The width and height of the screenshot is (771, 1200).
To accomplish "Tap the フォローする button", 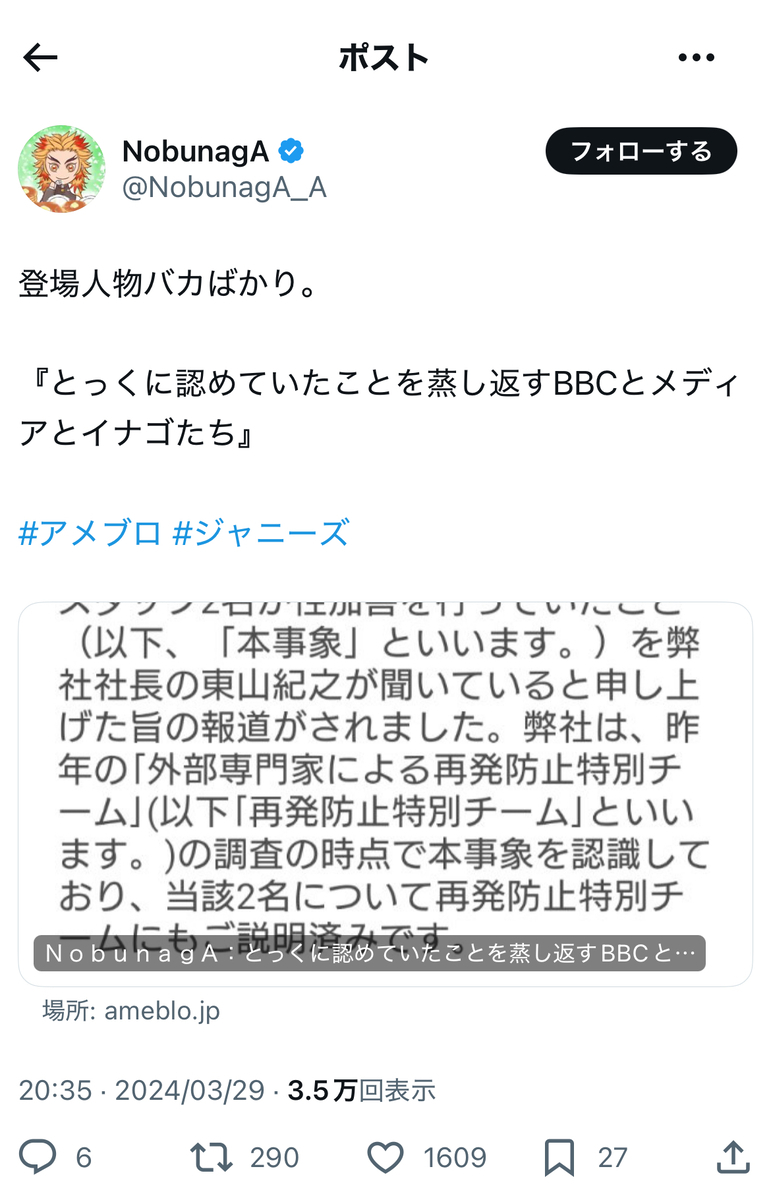I will pyautogui.click(x=640, y=152).
